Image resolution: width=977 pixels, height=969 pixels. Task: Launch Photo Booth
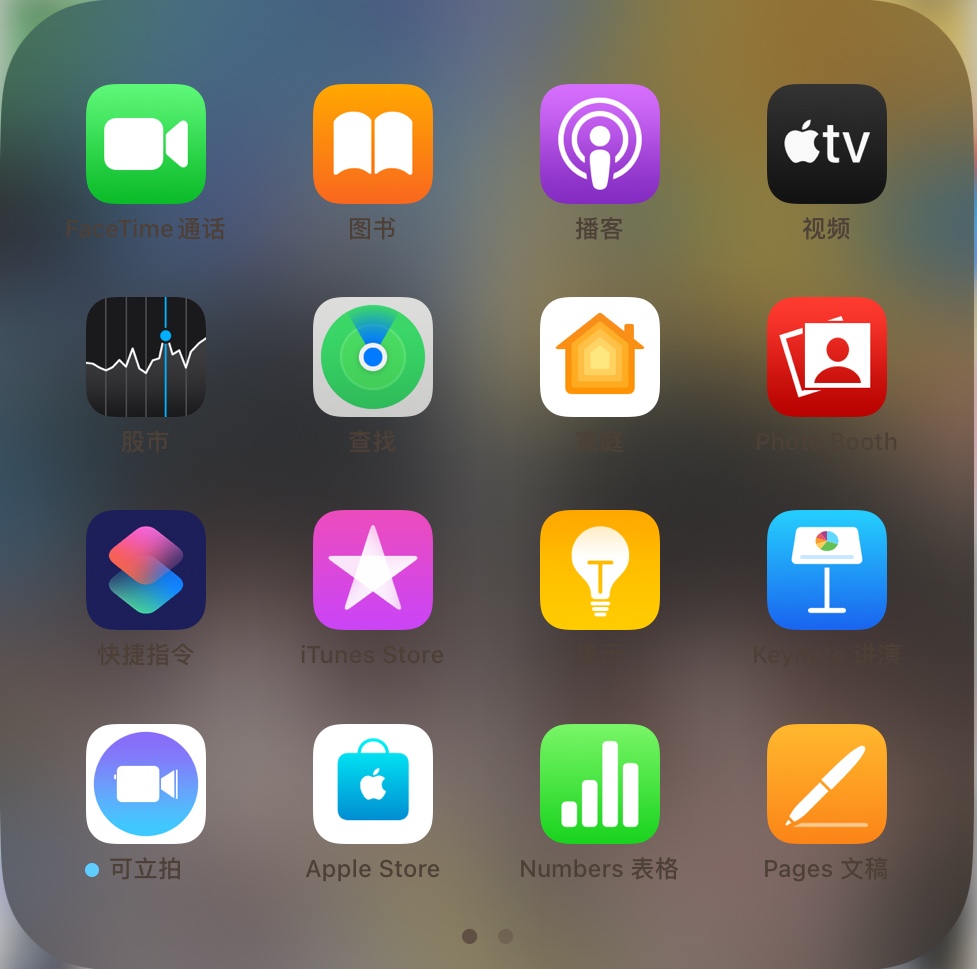(827, 357)
